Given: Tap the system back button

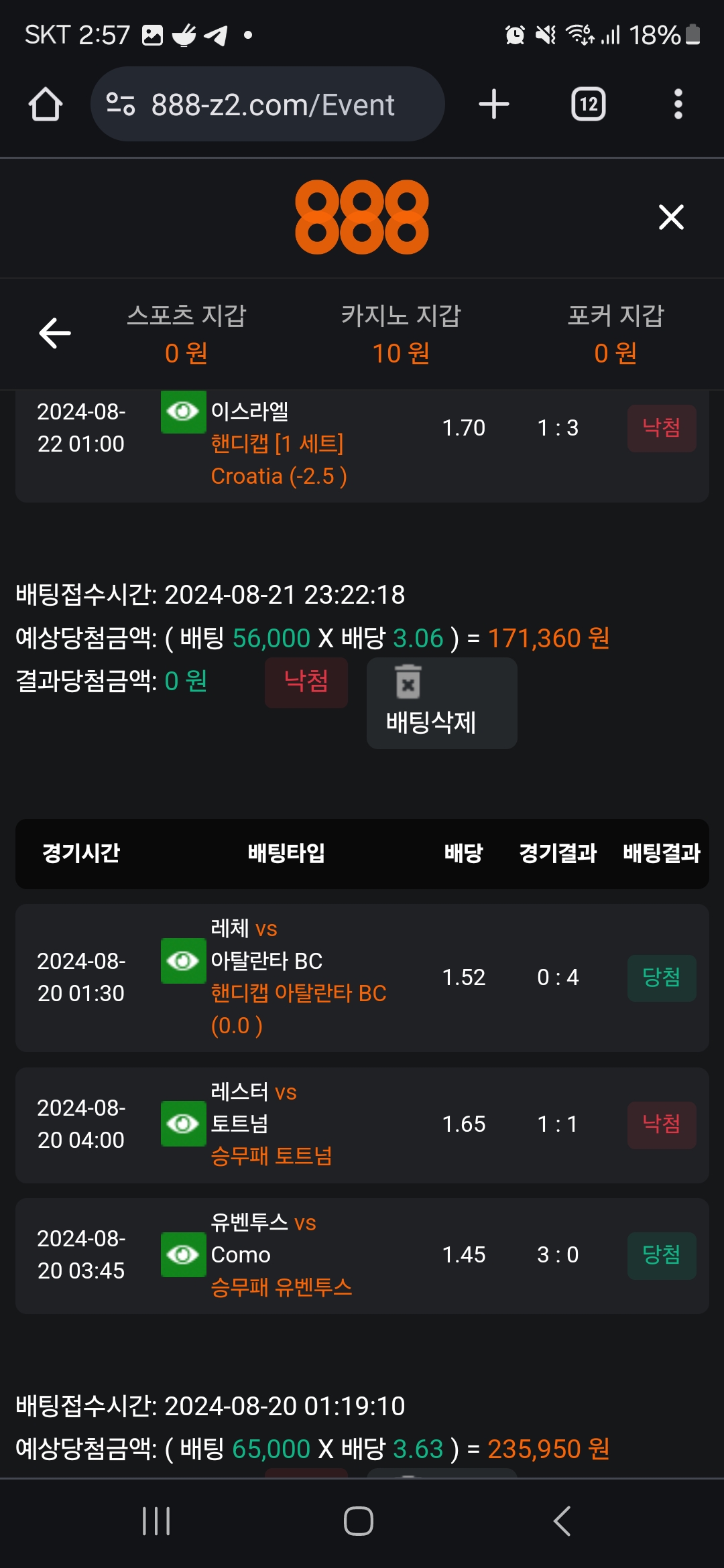Looking at the screenshot, I should [562, 1521].
